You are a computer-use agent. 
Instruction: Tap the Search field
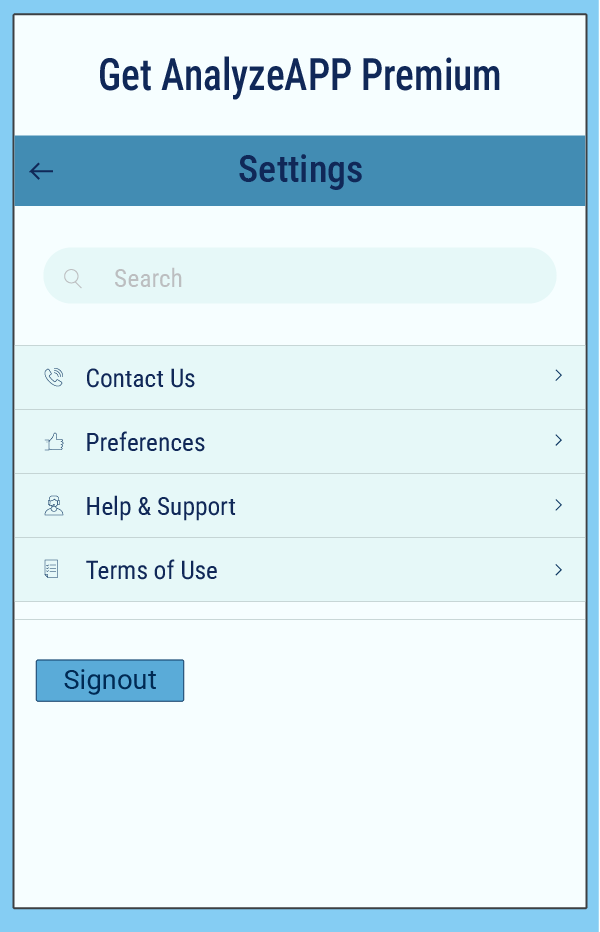pyautogui.click(x=300, y=276)
